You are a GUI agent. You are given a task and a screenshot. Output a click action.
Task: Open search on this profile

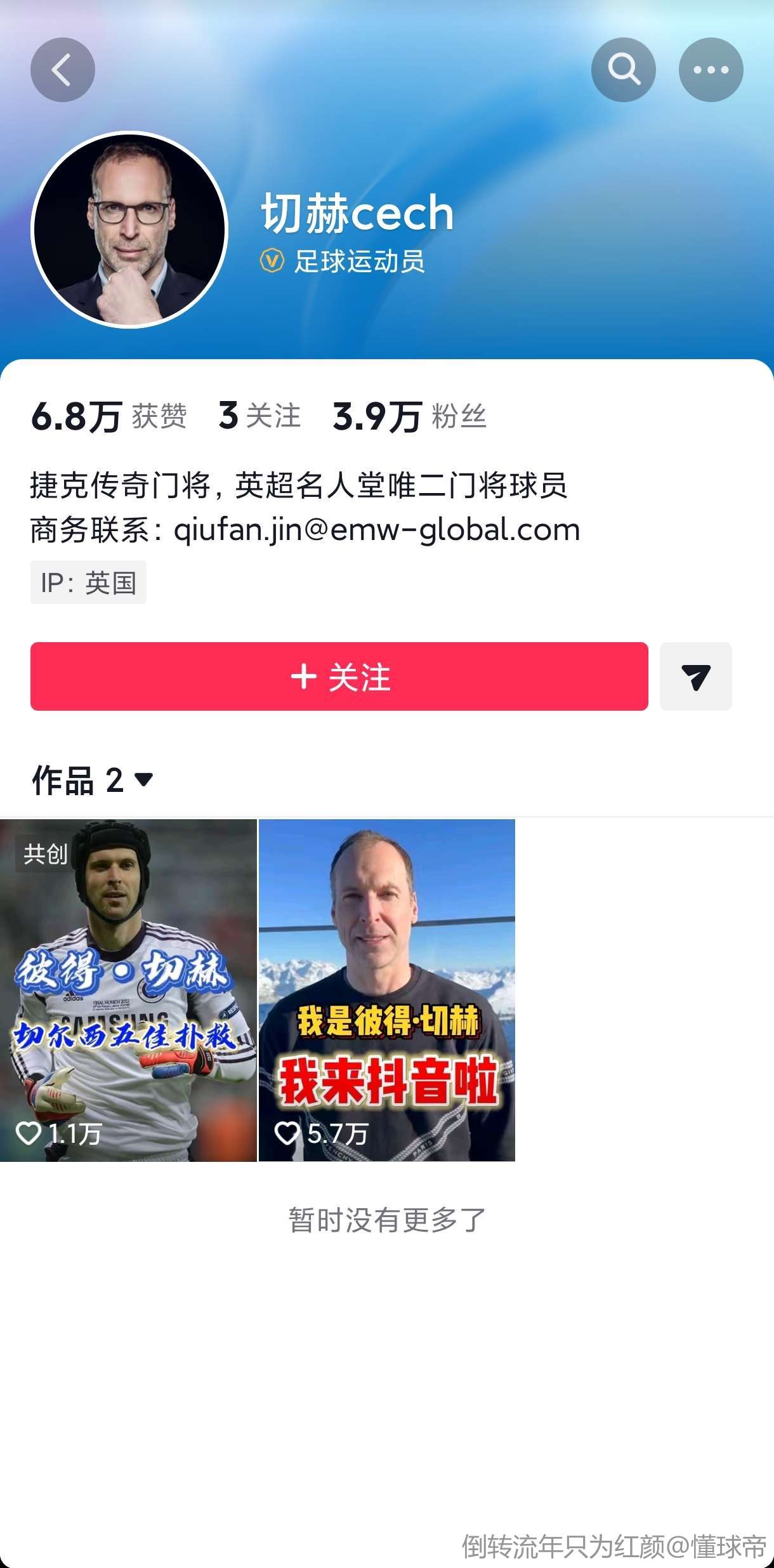point(623,70)
